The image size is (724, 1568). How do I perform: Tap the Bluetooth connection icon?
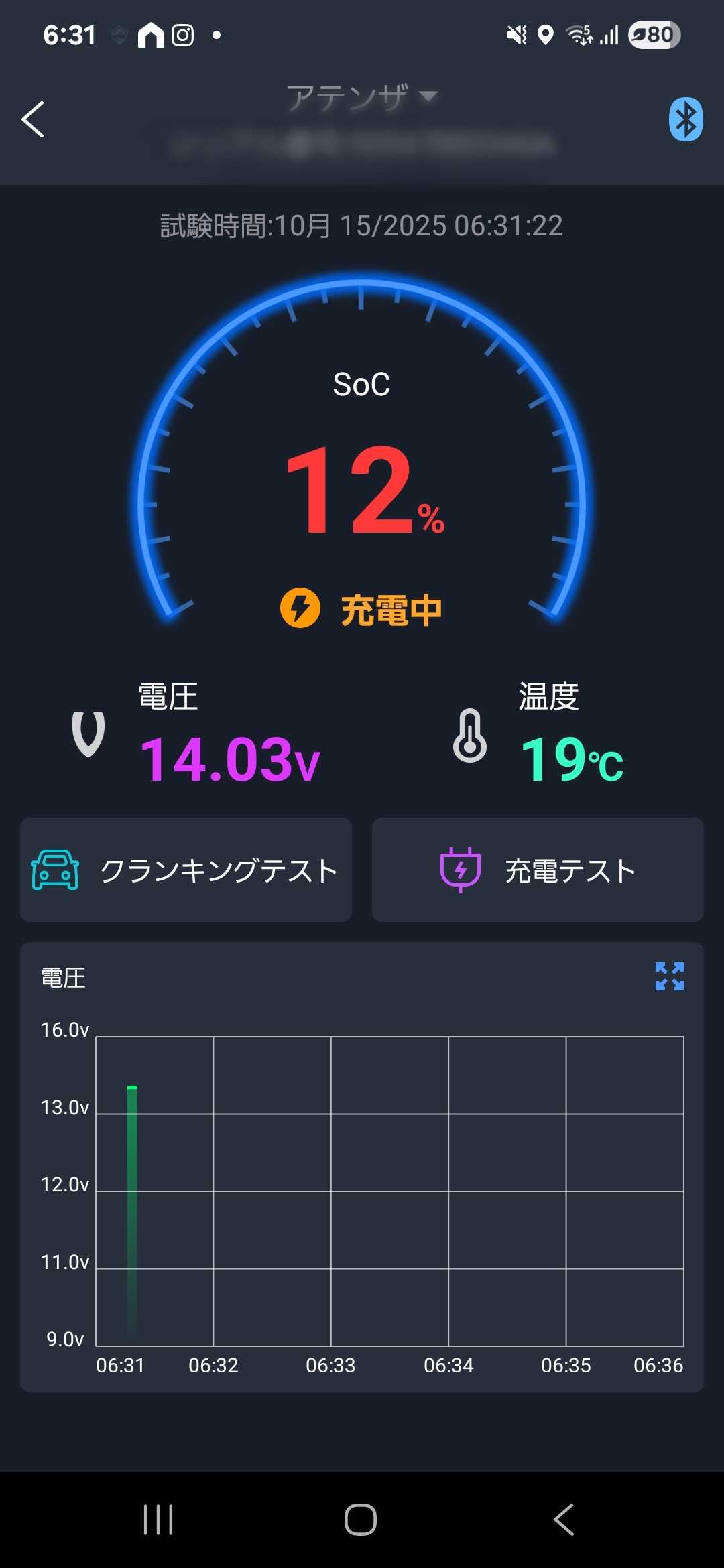tap(685, 119)
